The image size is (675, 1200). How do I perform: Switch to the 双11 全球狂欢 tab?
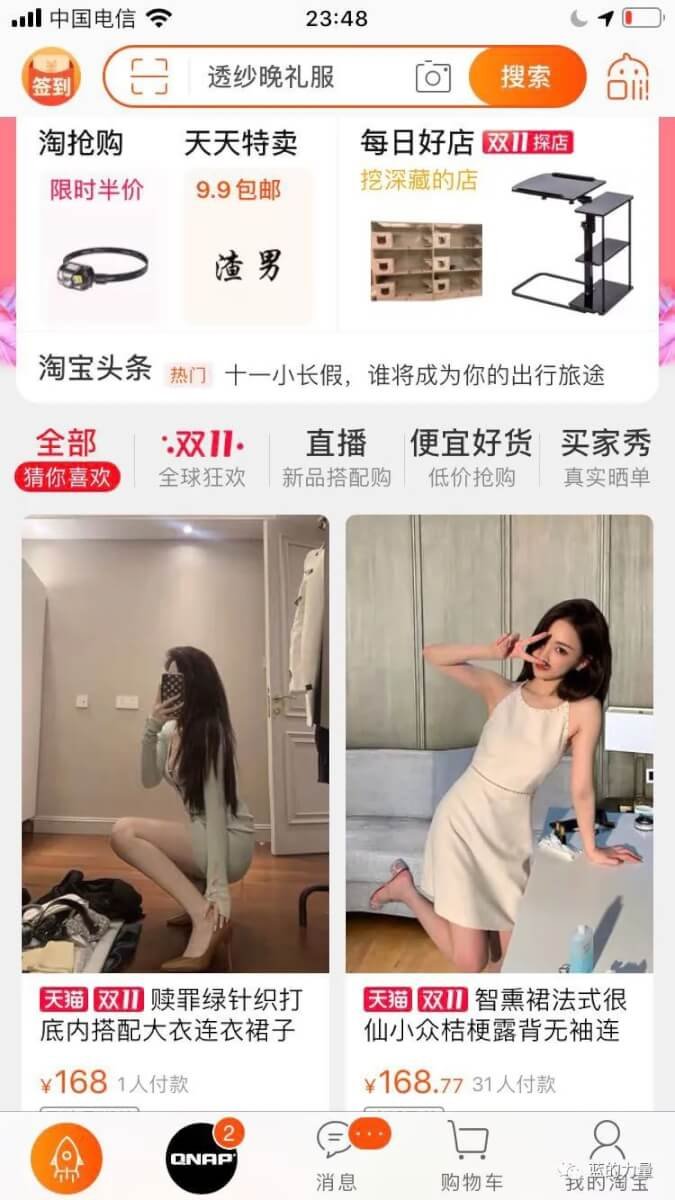pyautogui.click(x=202, y=458)
